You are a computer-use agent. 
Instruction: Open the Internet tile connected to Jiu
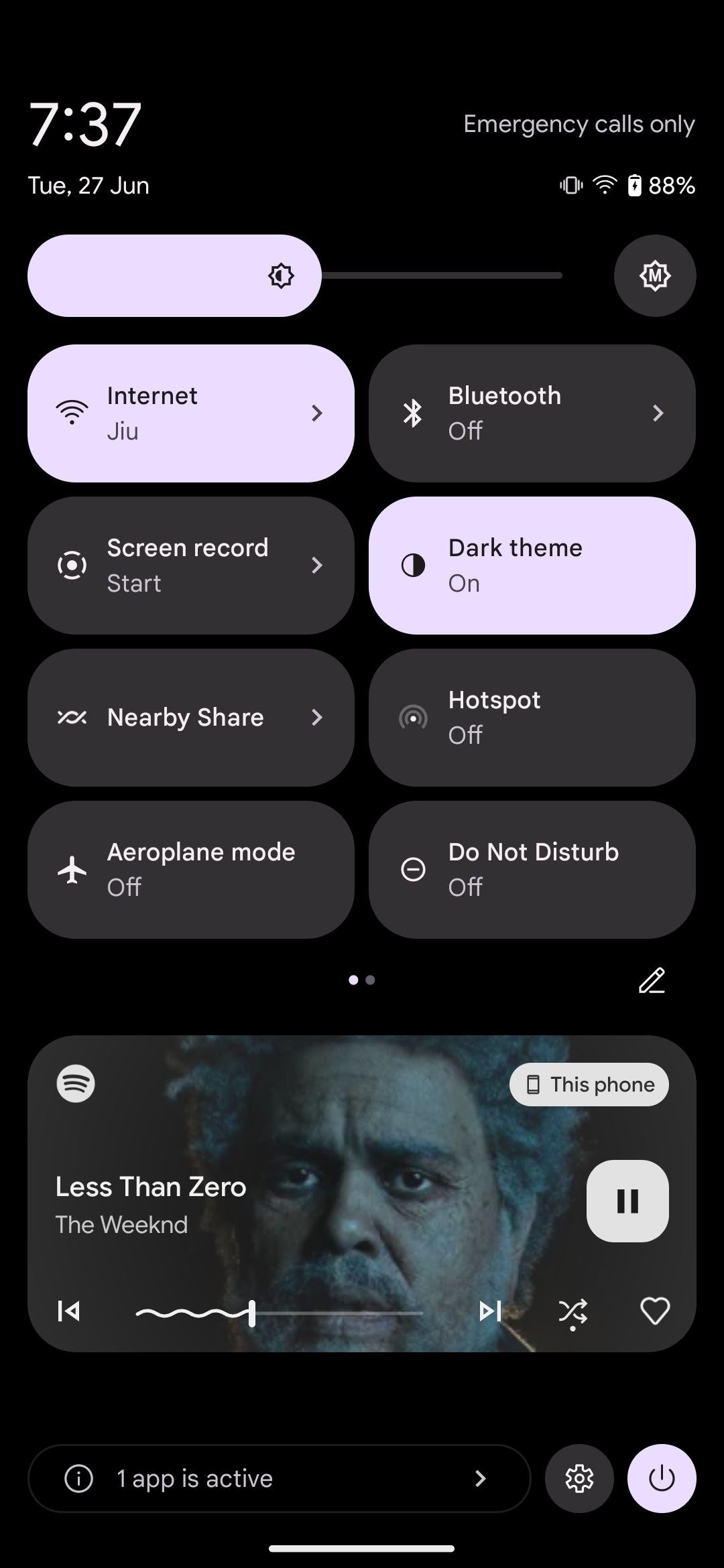tap(190, 413)
